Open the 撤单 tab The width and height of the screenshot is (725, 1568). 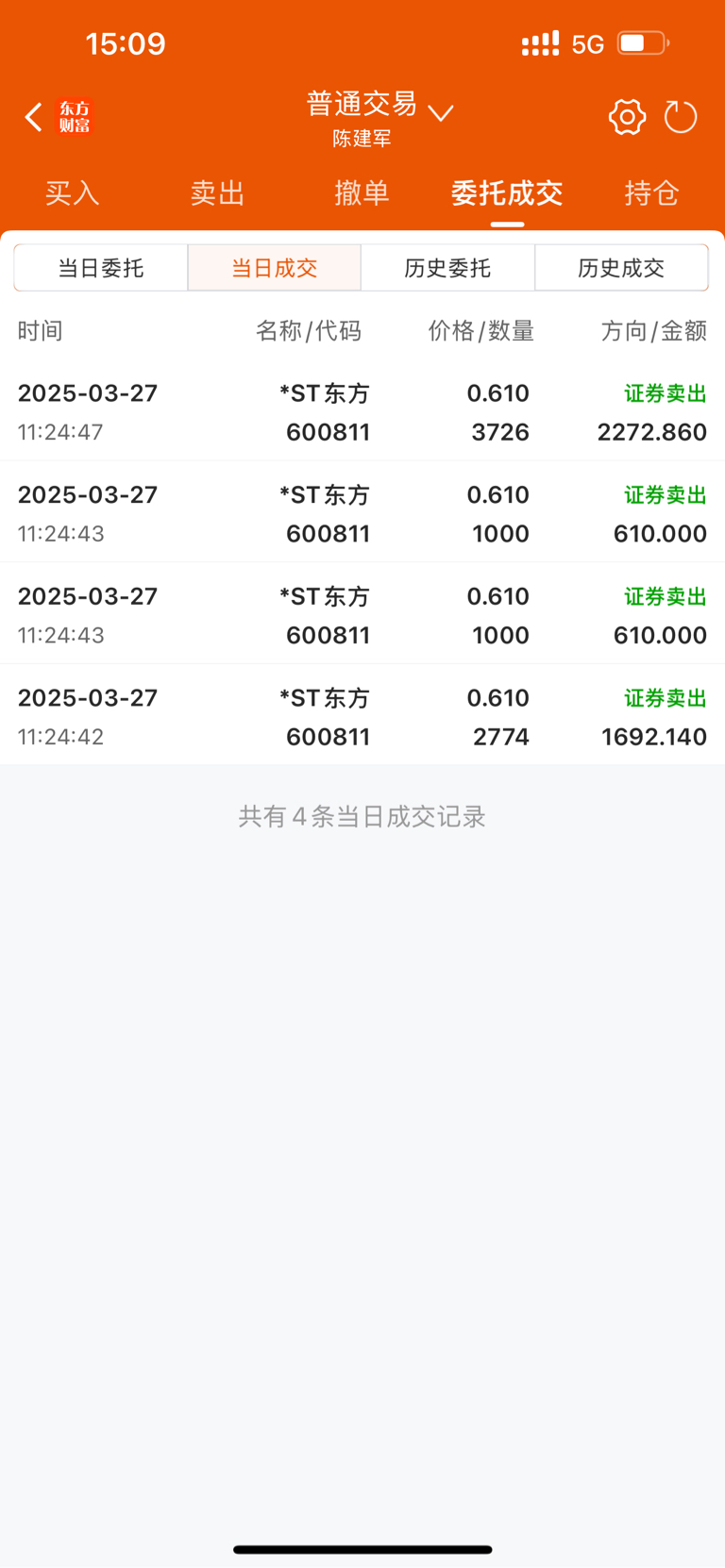coord(362,193)
